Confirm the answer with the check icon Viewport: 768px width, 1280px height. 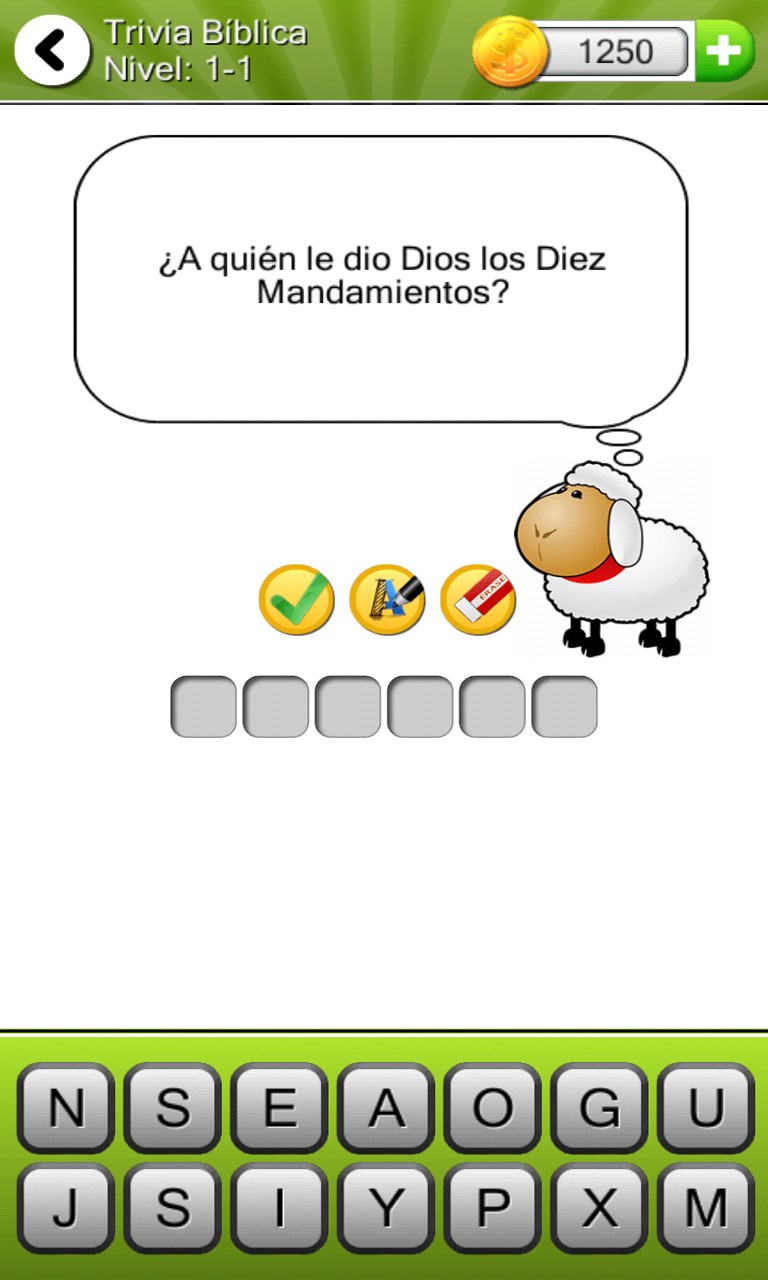pos(296,600)
